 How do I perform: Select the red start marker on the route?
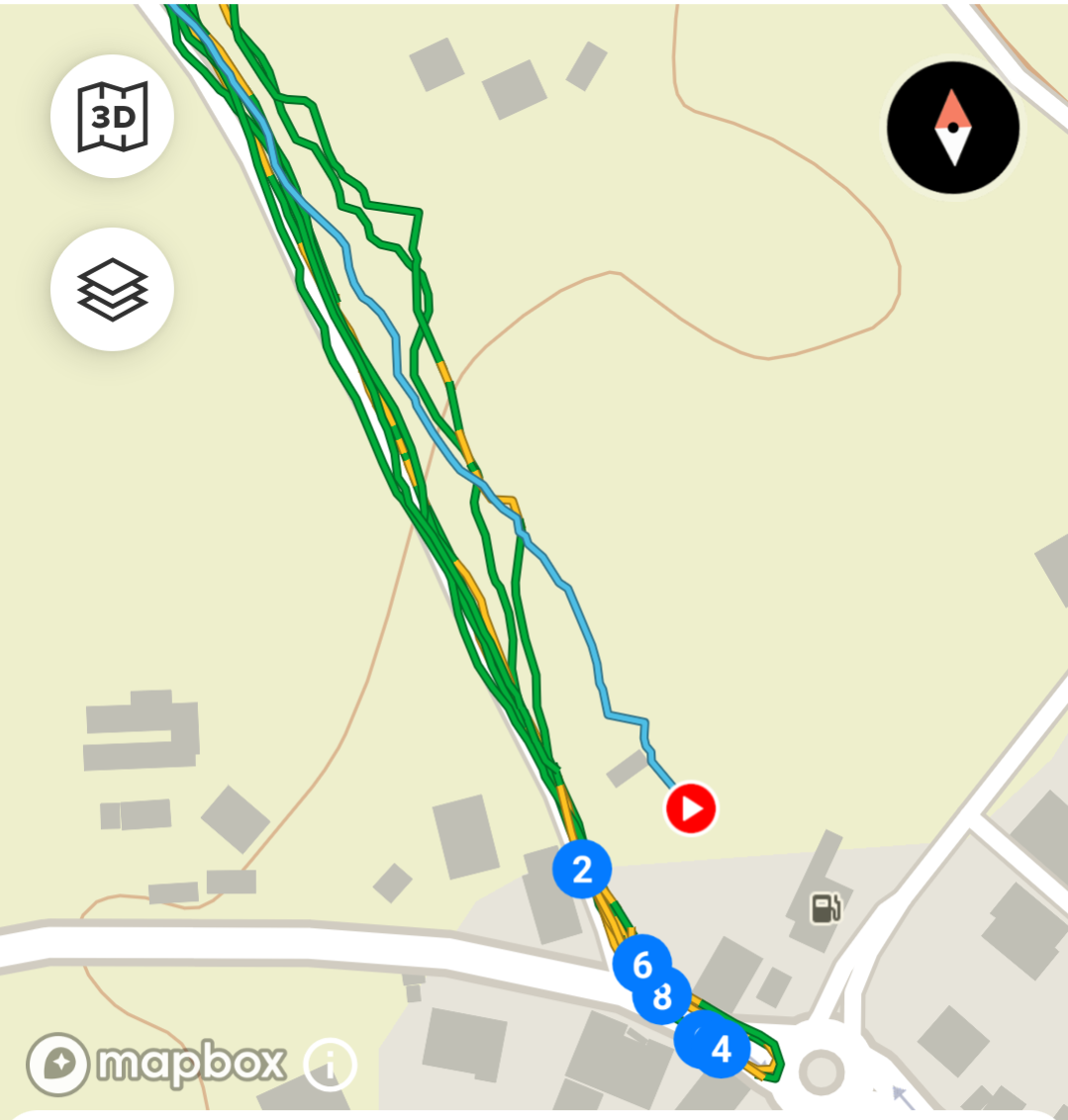click(x=691, y=808)
